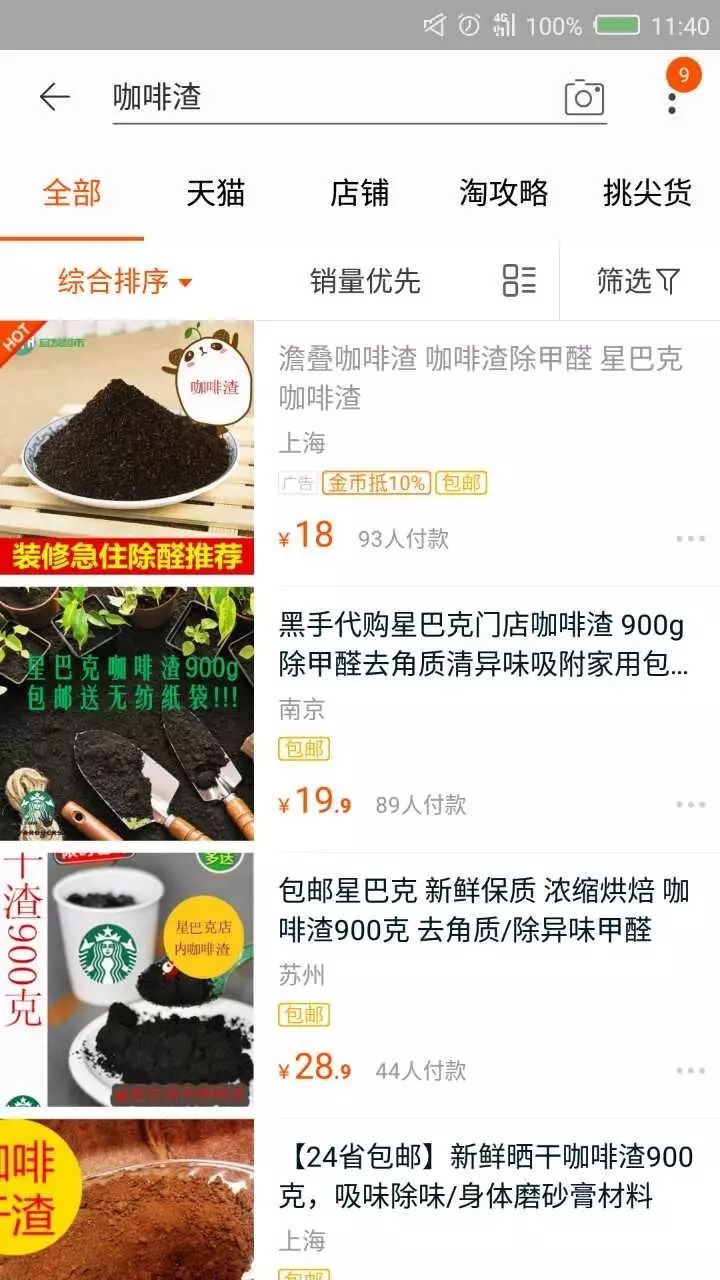Open more options for the ¥19.9 item
Image resolution: width=720 pixels, height=1280 pixels.
[x=690, y=805]
